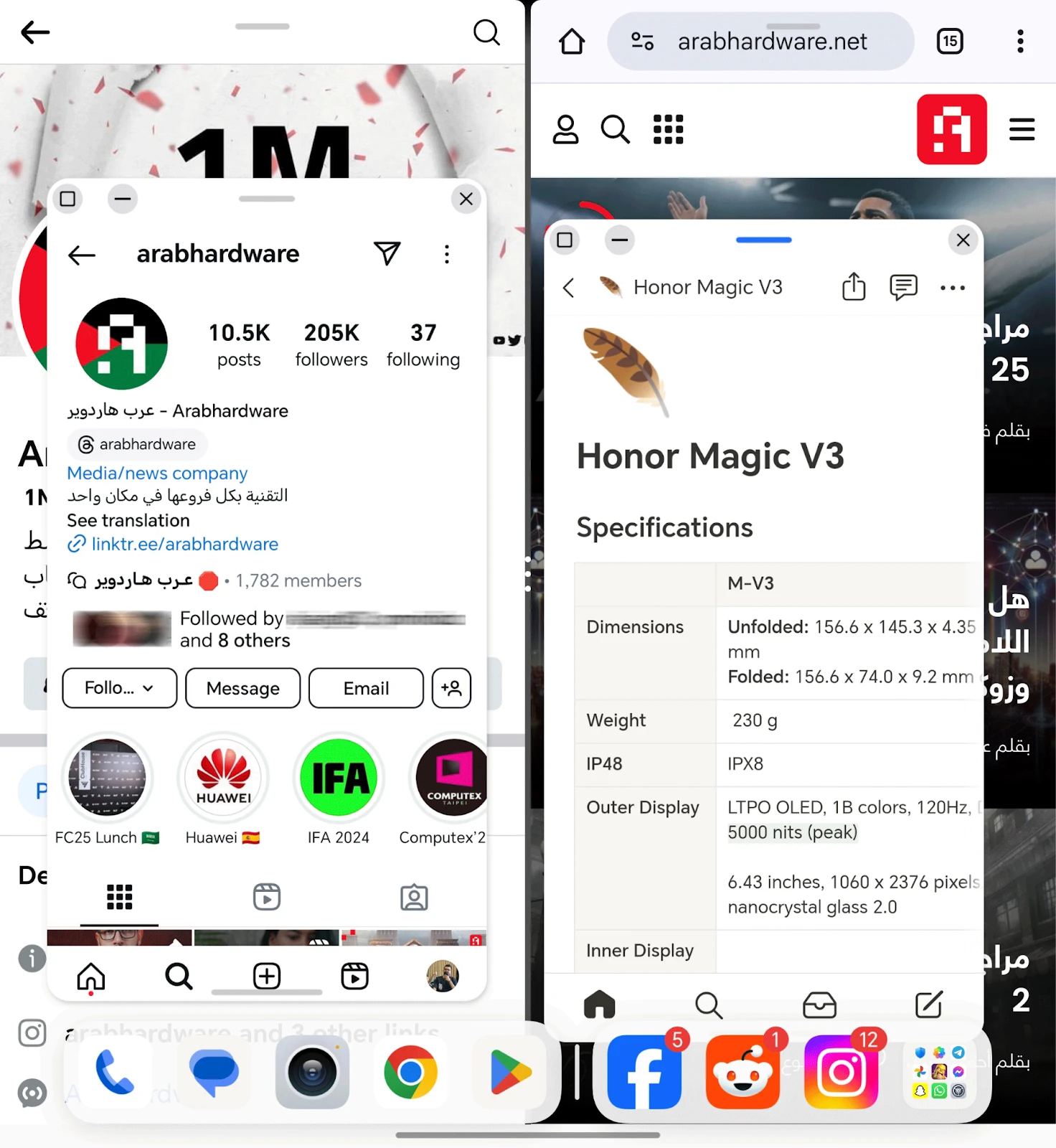1056x1148 pixels.
Task: Close the Instagram floating window
Action: [466, 199]
